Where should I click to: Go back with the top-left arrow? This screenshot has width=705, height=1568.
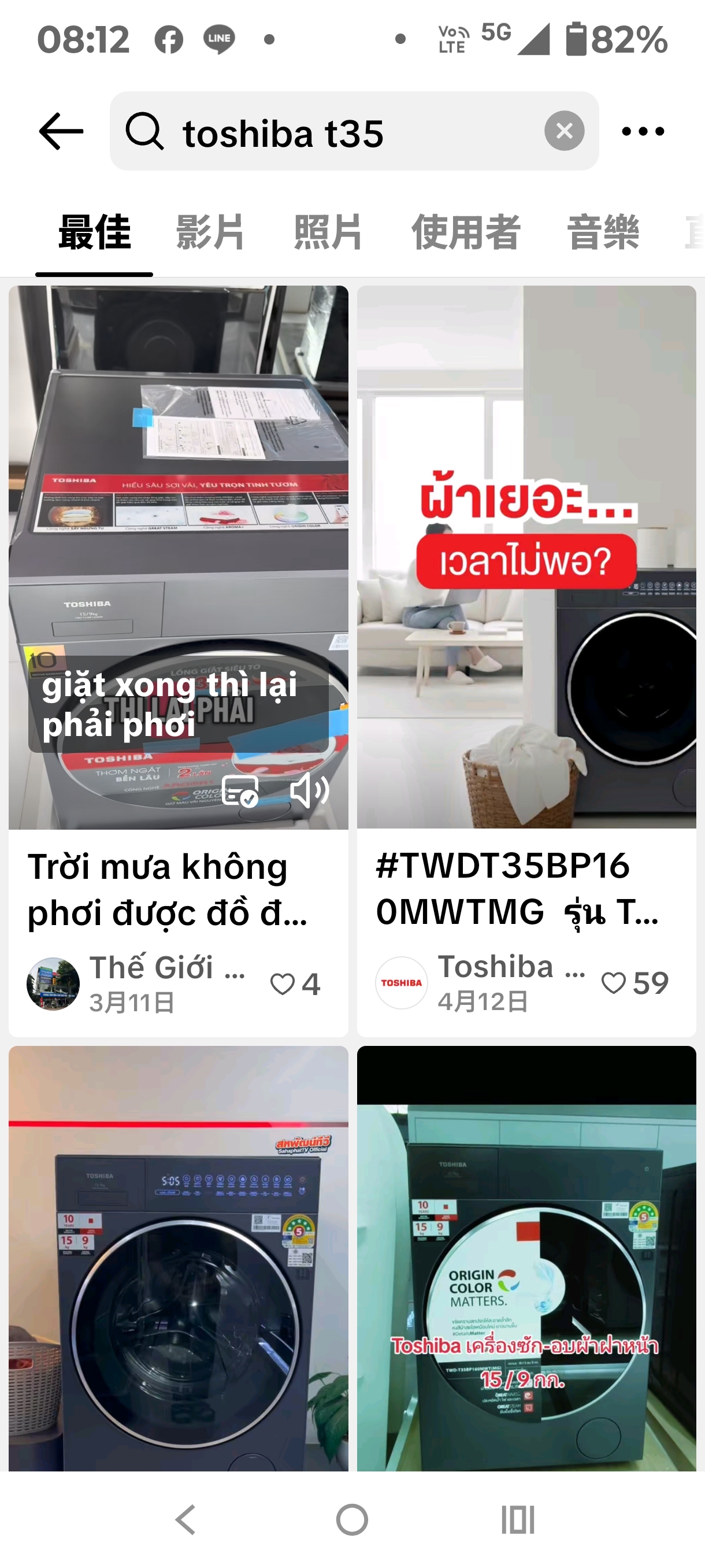click(x=61, y=131)
